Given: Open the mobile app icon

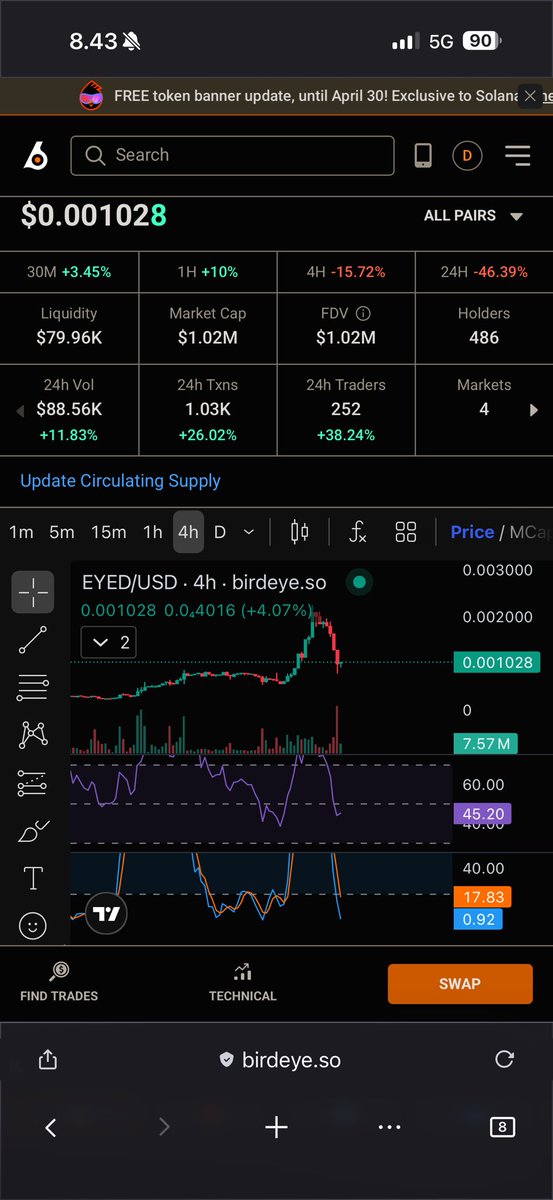Looking at the screenshot, I should tap(423, 155).
